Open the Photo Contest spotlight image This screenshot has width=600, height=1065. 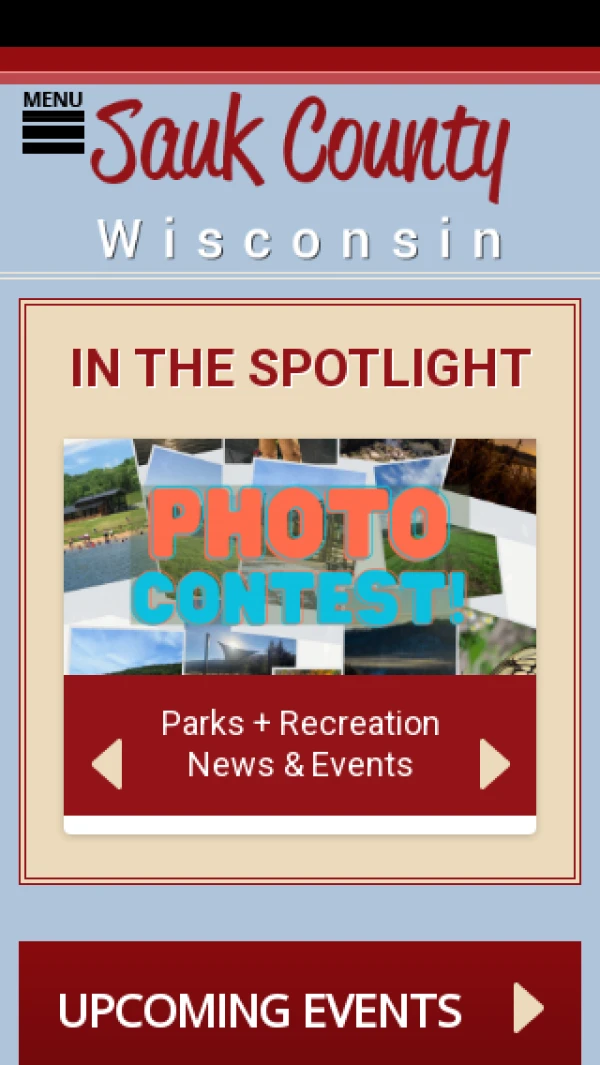click(300, 556)
